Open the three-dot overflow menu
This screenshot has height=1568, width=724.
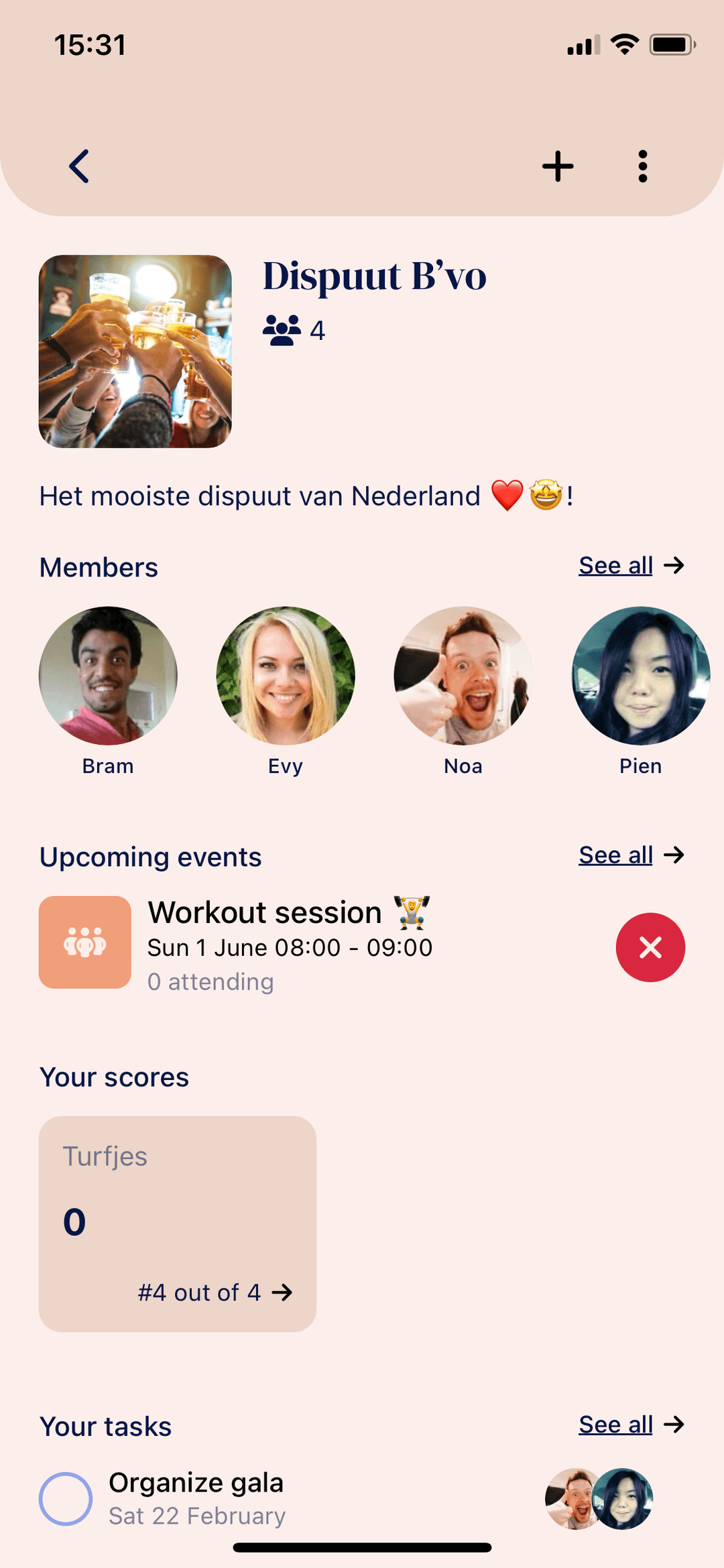(643, 166)
